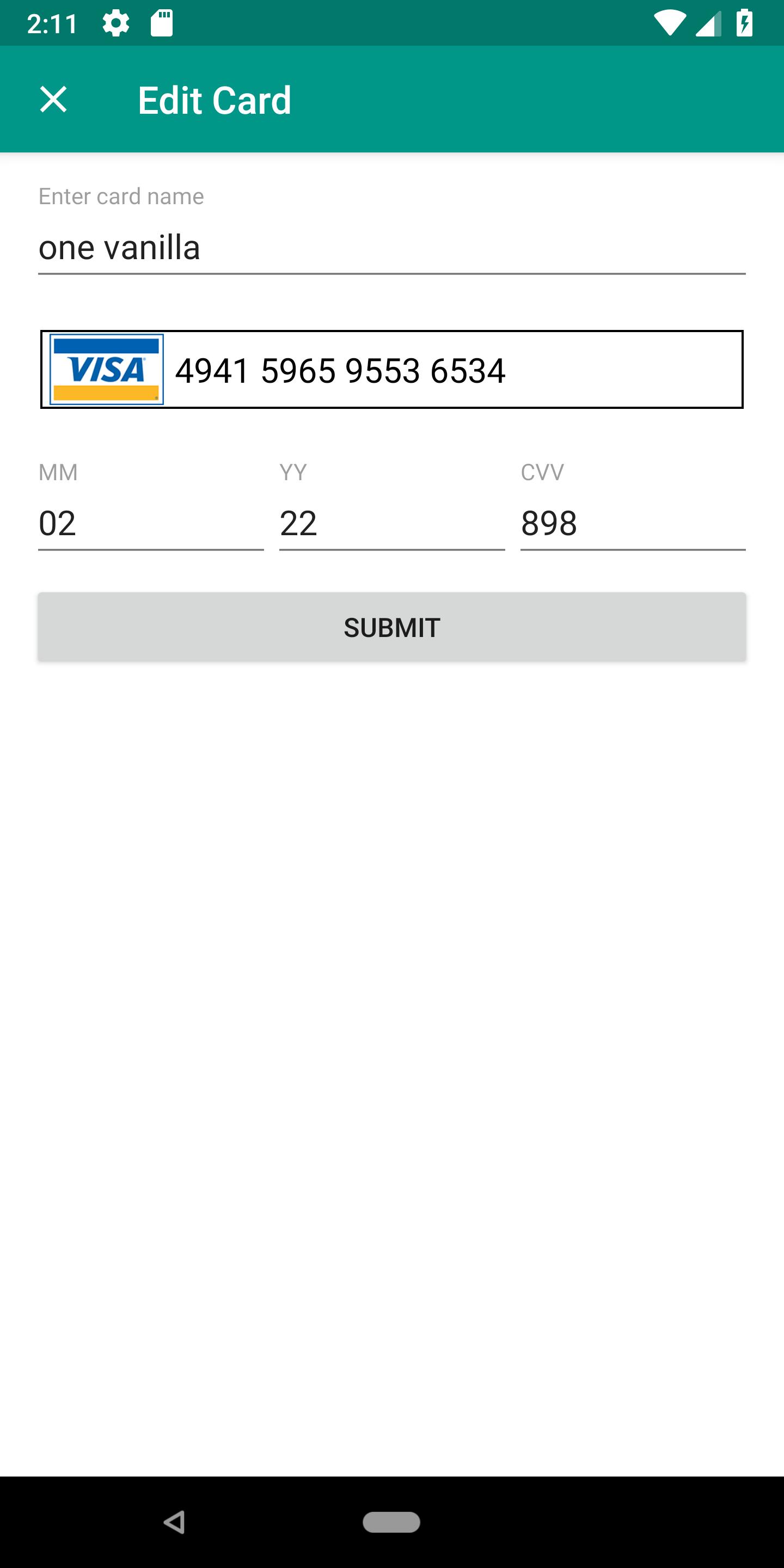The image size is (784, 1568).
Task: Click the MM label above the month field
Action: [58, 471]
